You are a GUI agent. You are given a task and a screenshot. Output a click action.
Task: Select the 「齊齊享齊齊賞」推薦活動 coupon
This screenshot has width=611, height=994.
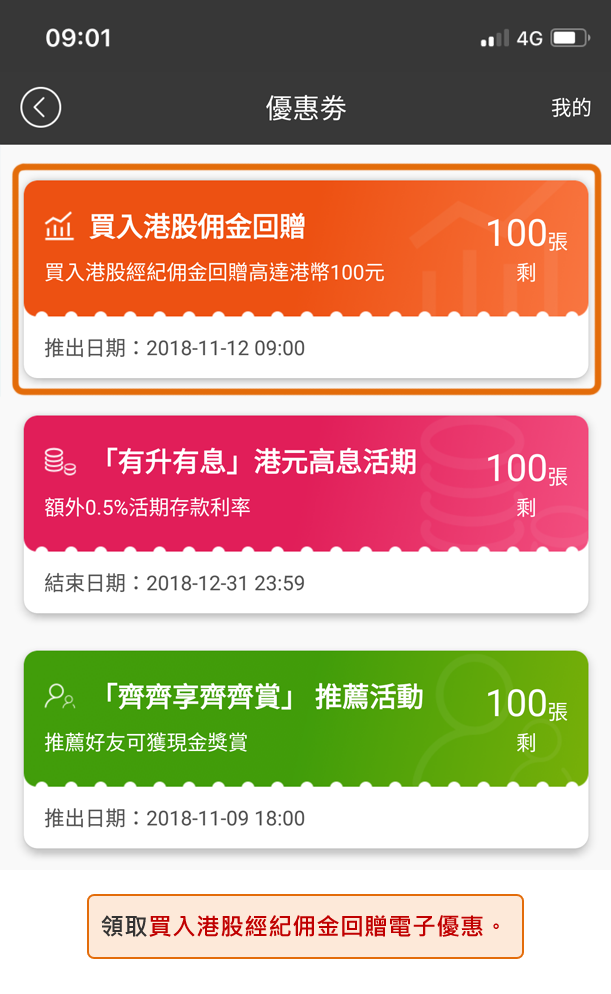click(x=306, y=749)
